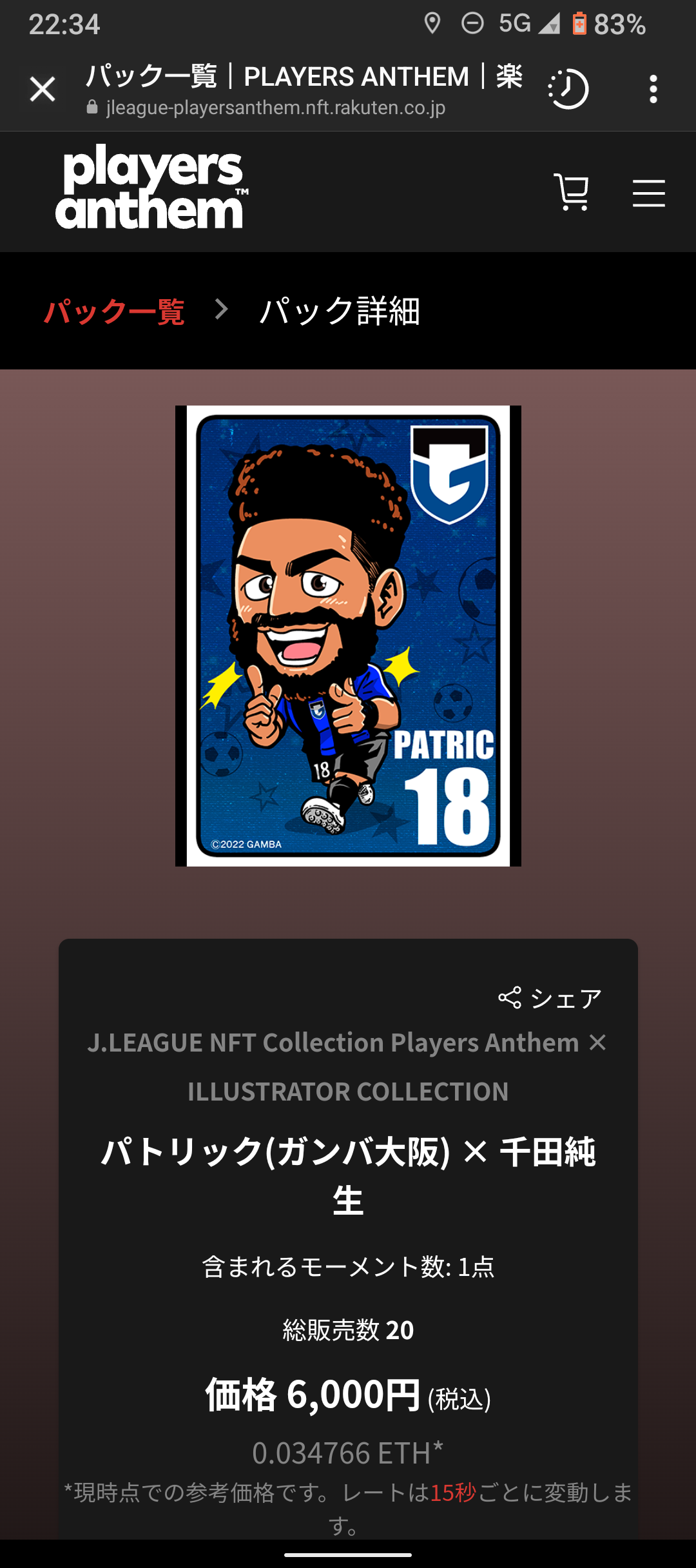Close the browser custom tab
The width and height of the screenshot is (696, 1568).
43,89
